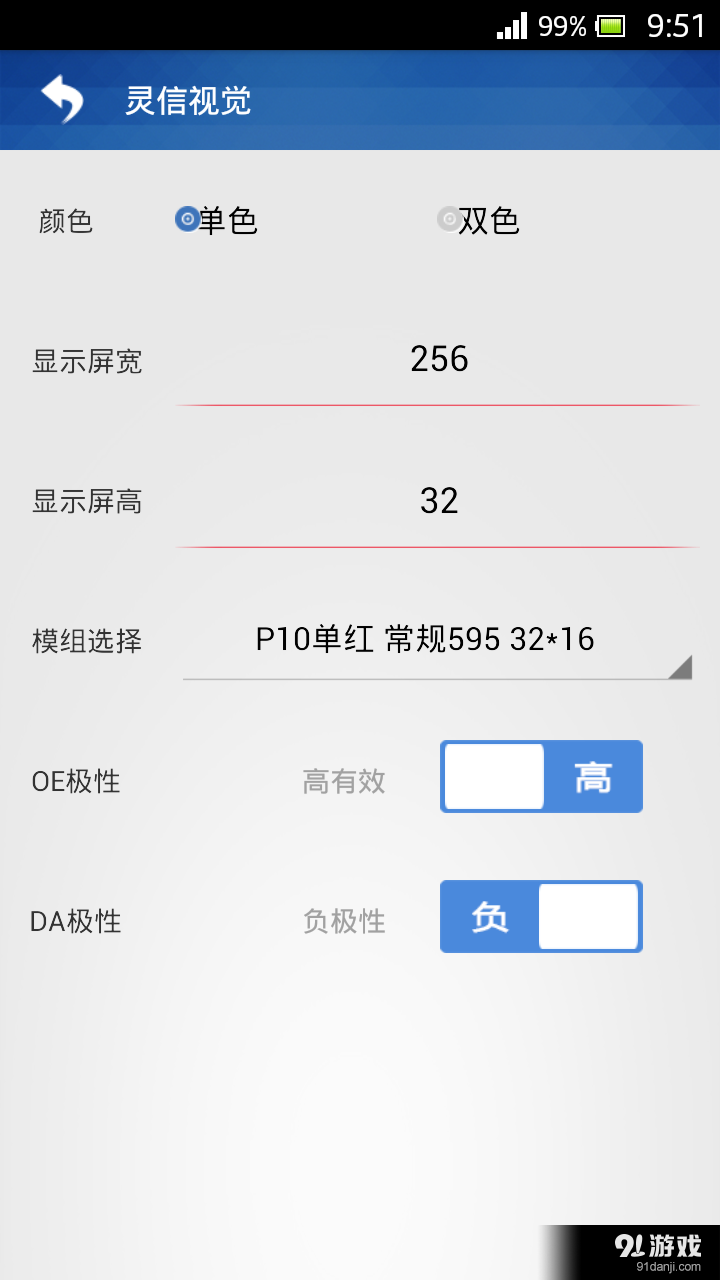The width and height of the screenshot is (720, 1280).
Task: Tap the 99% battery percentage text
Action: coord(560,26)
